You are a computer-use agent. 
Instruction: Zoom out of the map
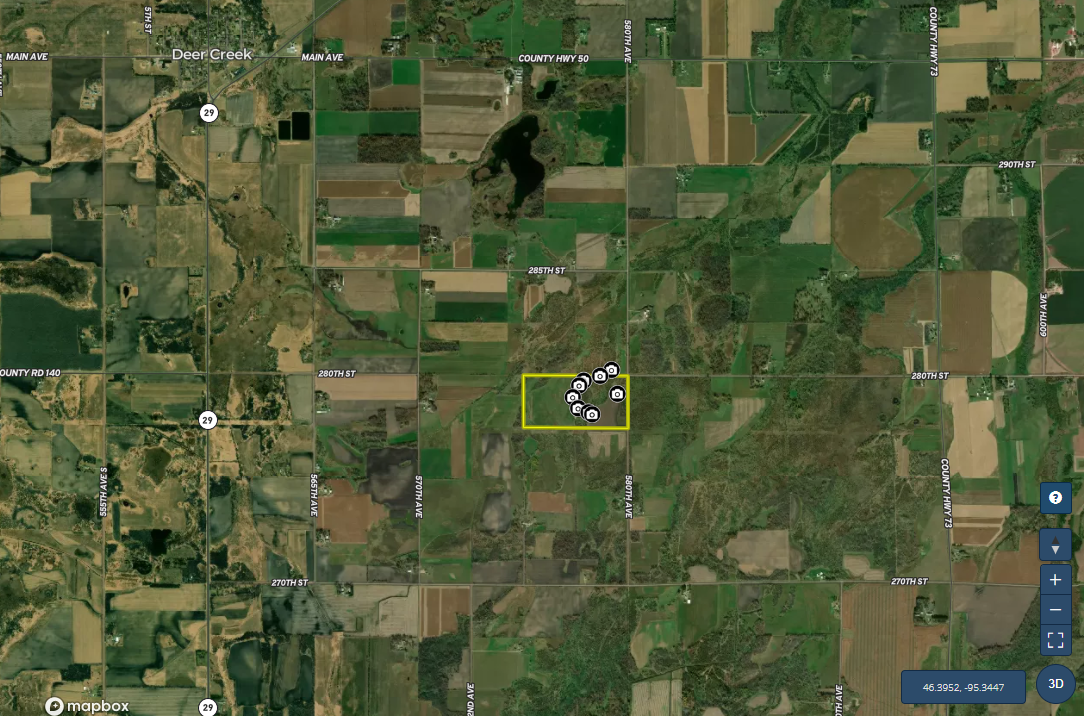1056,610
